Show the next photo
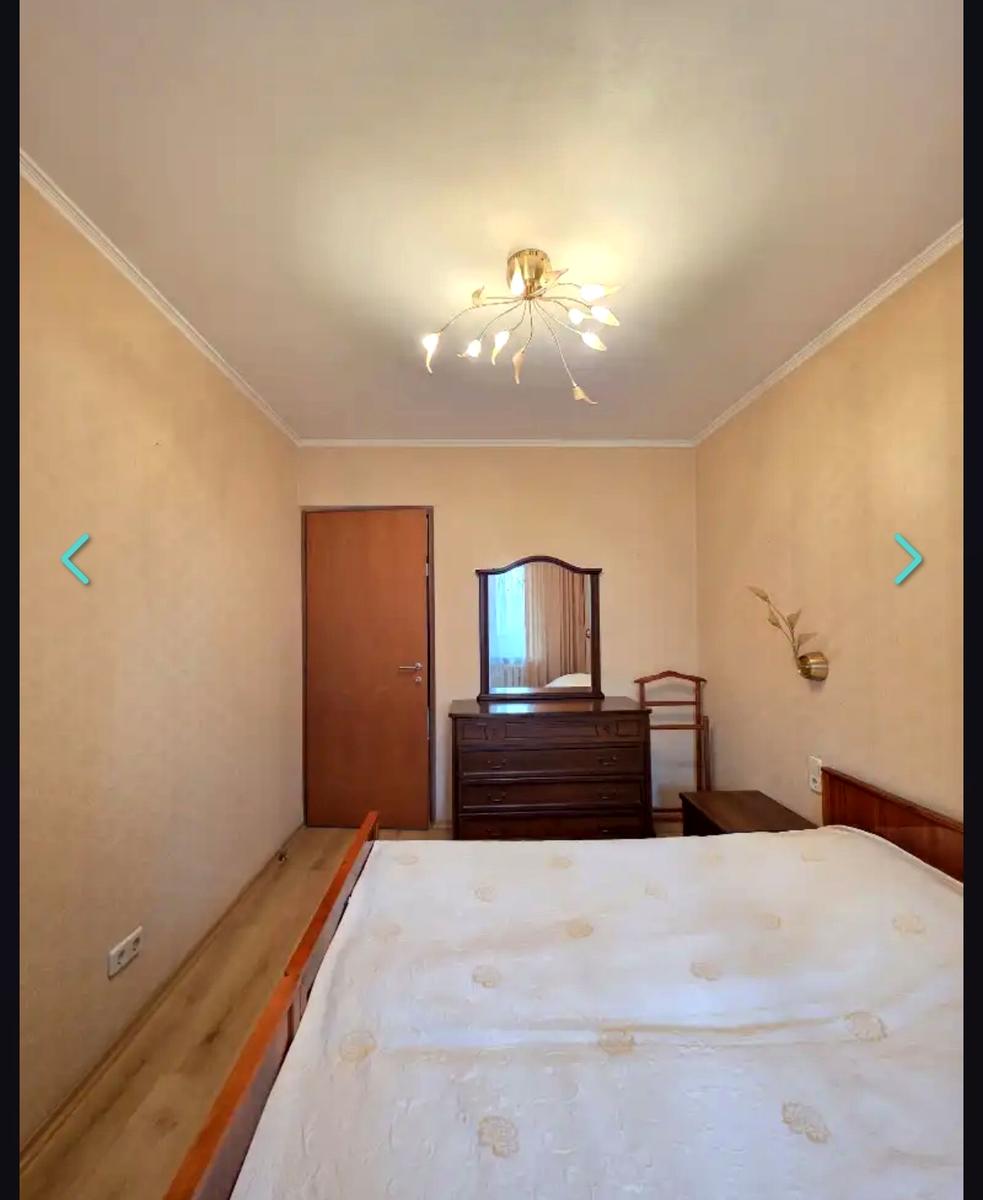Image resolution: width=983 pixels, height=1200 pixels. tap(907, 559)
